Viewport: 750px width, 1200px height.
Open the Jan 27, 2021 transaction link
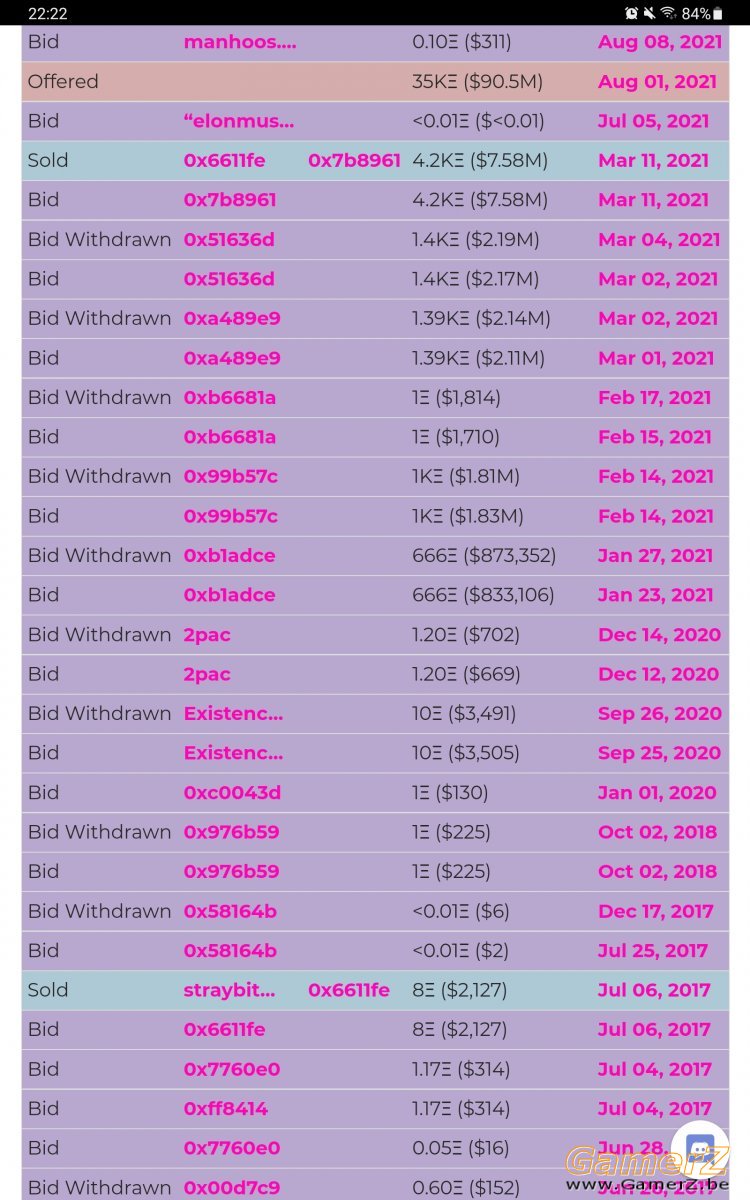[x=656, y=556]
